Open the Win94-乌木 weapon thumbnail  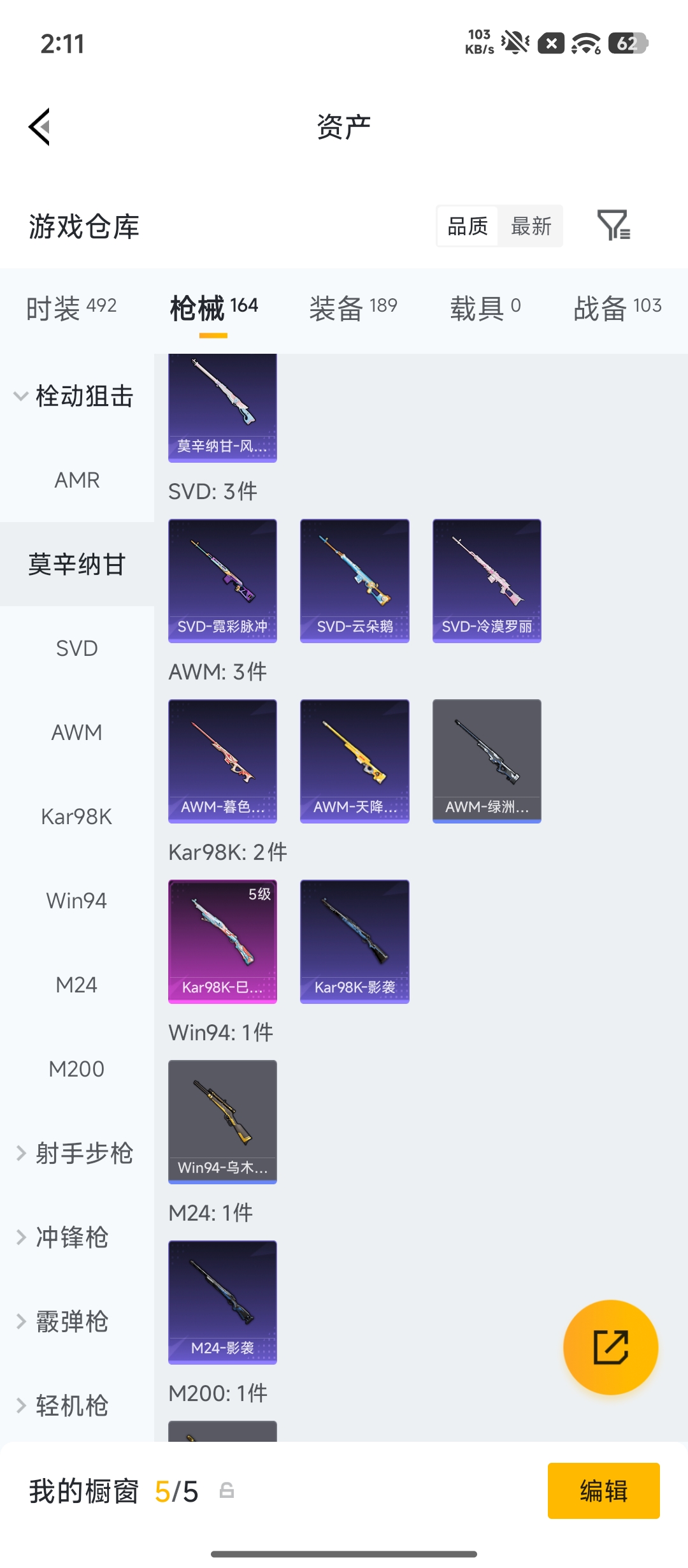pos(222,1121)
